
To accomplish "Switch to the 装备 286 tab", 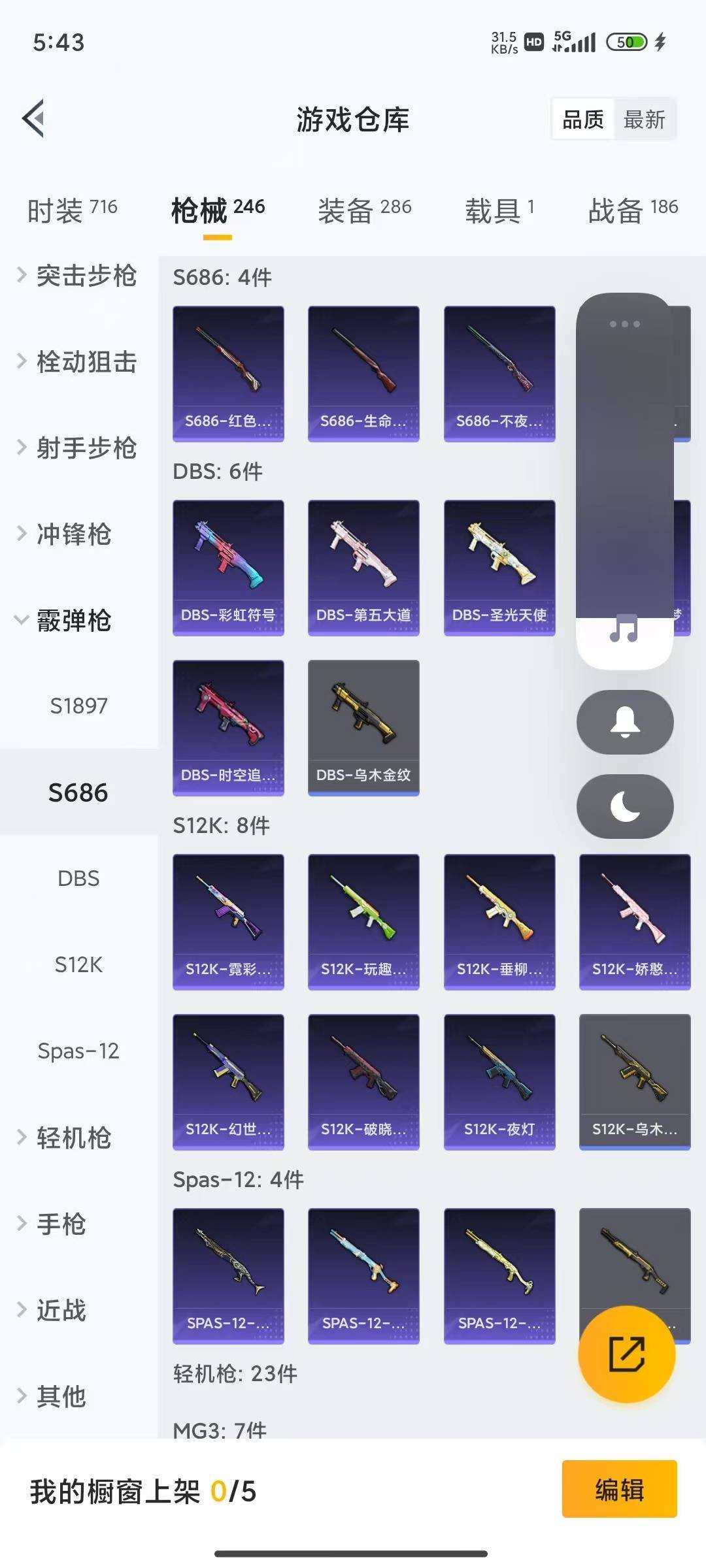I will (x=364, y=209).
